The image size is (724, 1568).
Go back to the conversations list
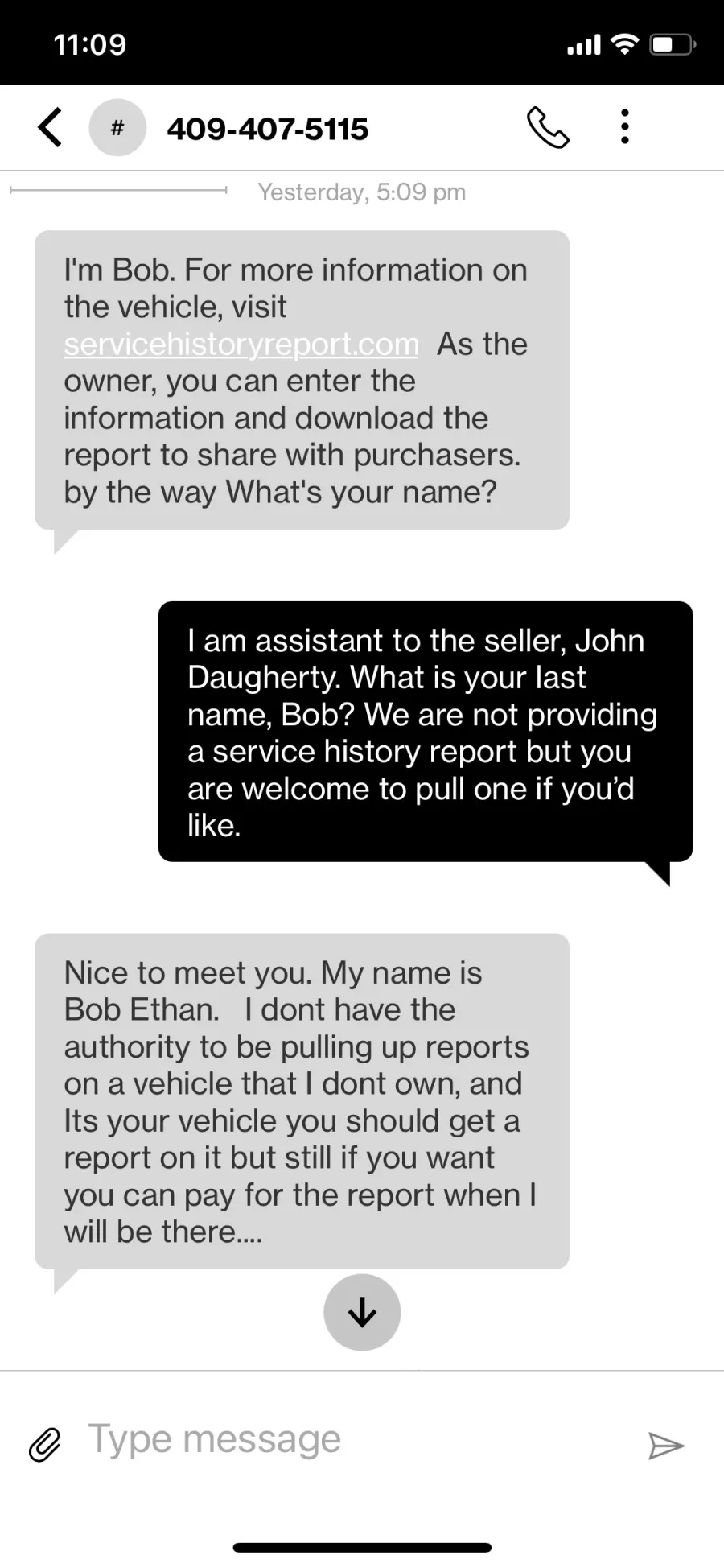pos(50,128)
